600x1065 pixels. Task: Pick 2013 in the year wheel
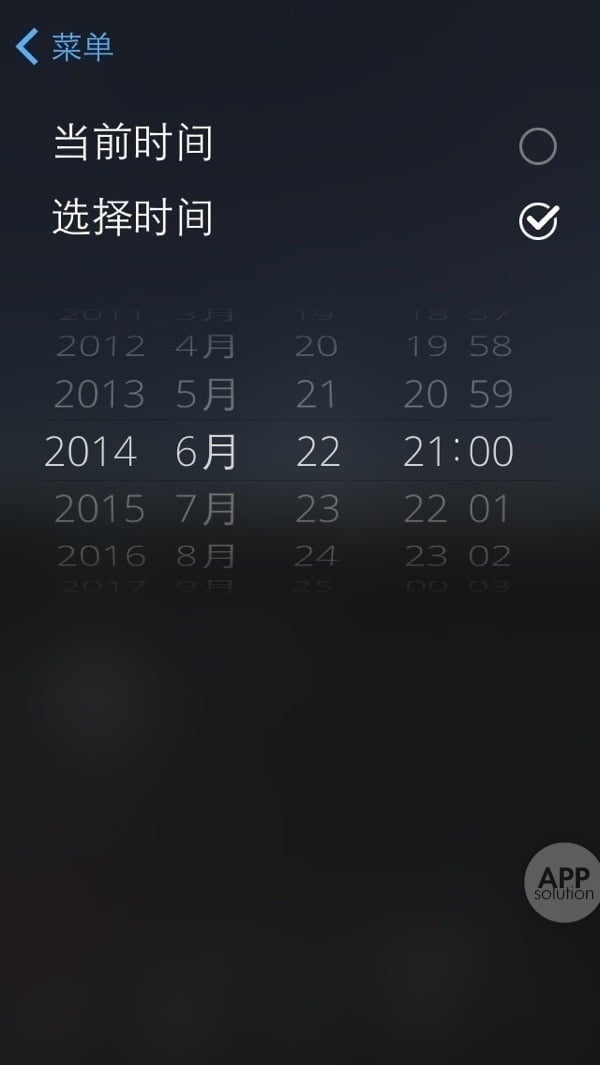click(99, 395)
